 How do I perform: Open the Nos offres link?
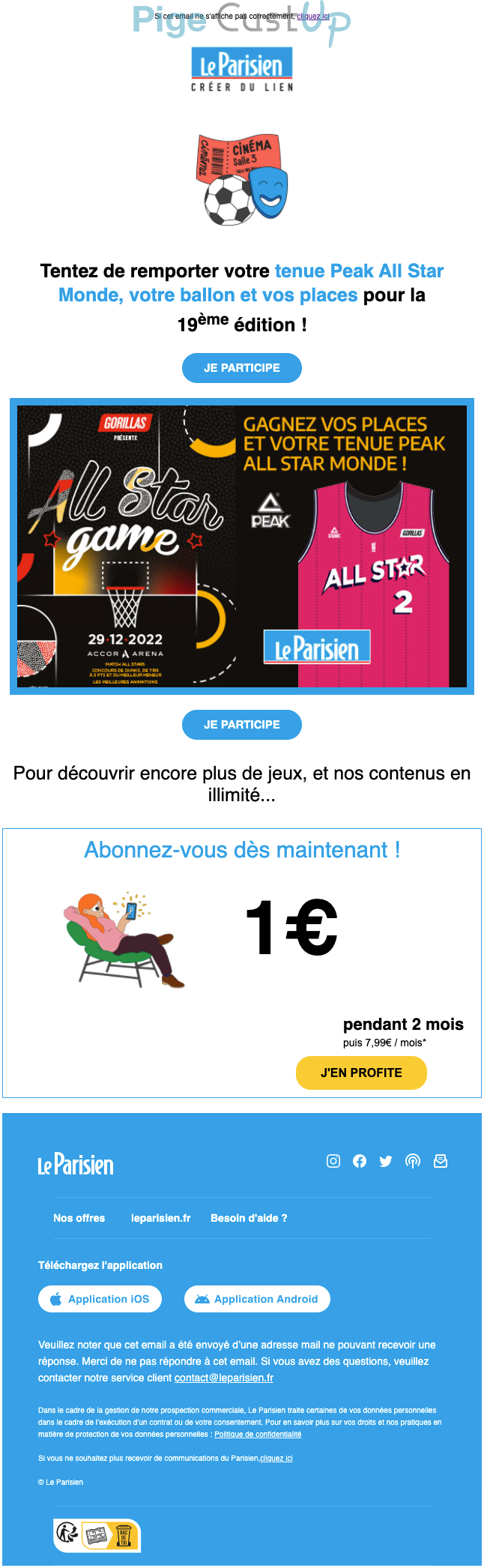pyautogui.click(x=79, y=1218)
